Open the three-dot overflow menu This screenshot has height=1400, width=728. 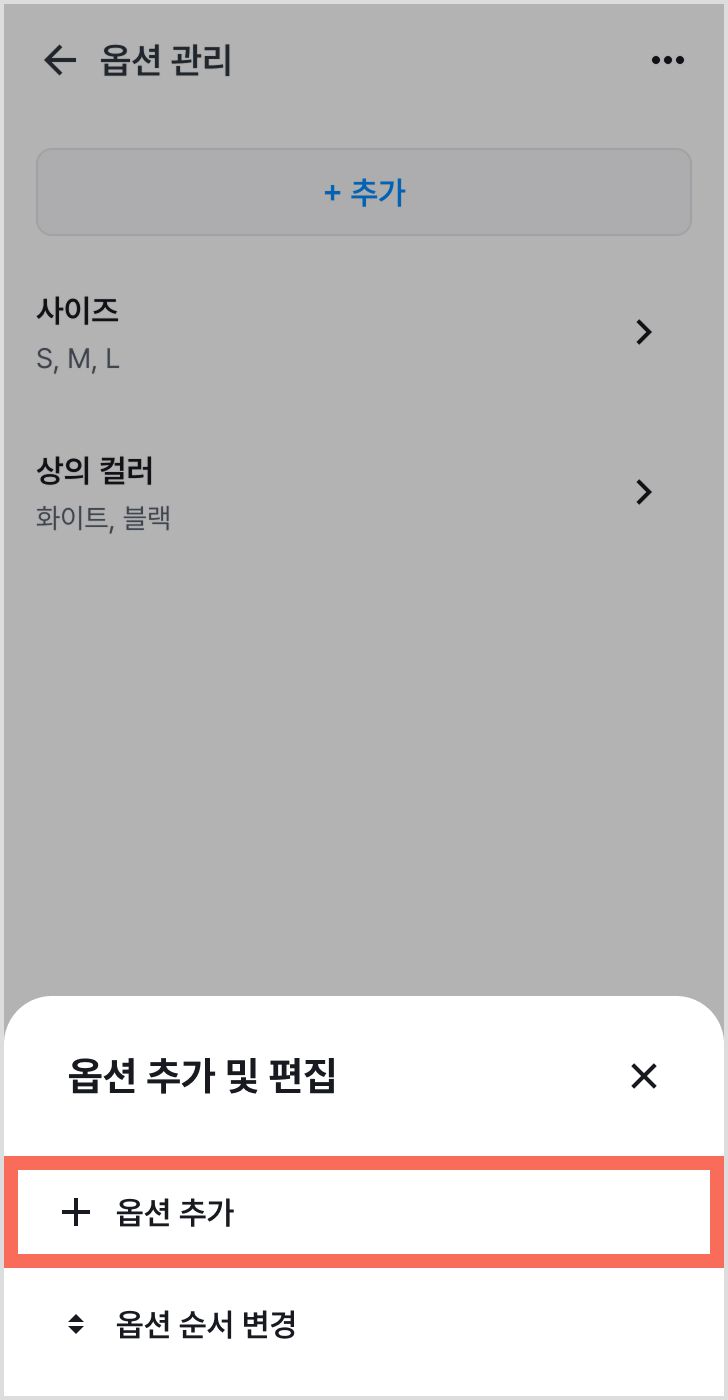click(668, 61)
